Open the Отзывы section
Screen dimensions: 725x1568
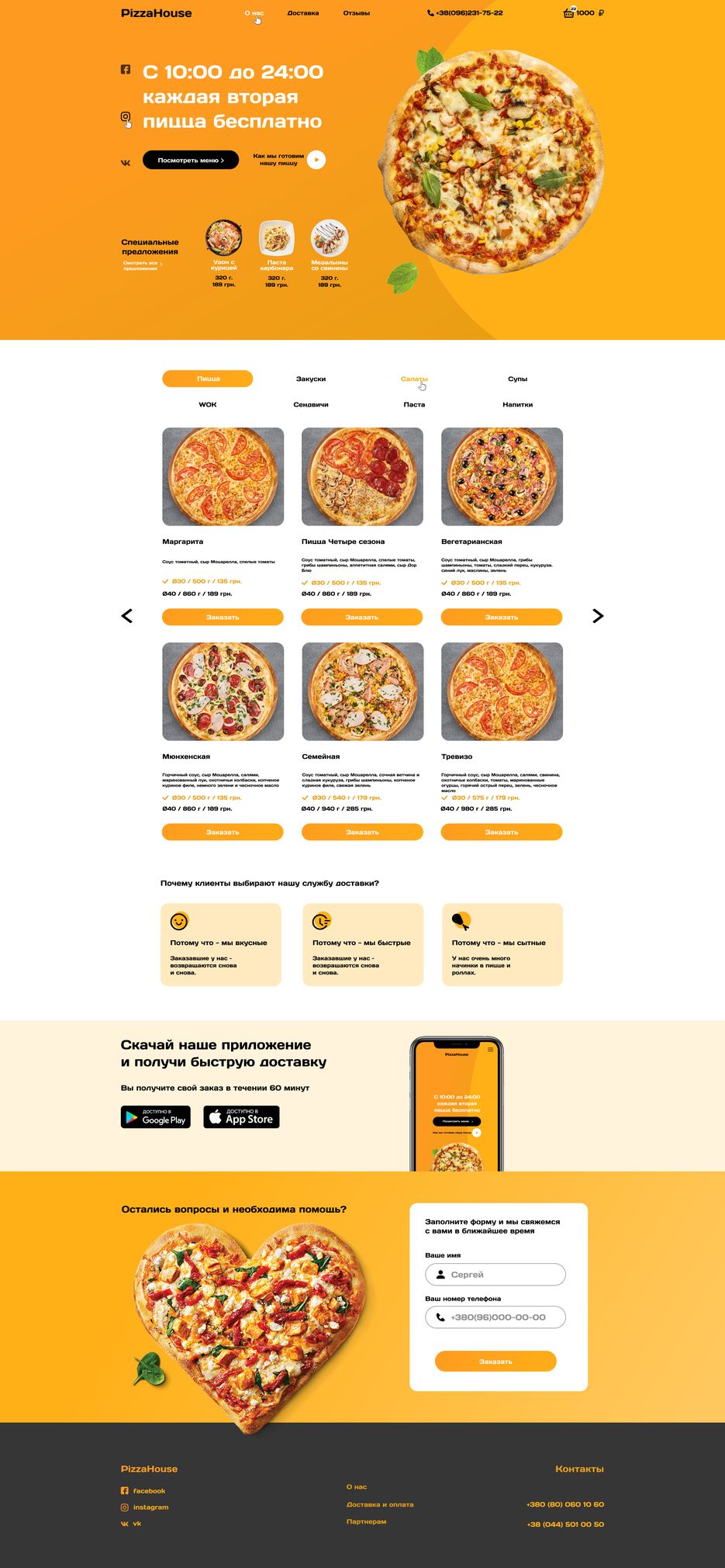pyautogui.click(x=356, y=13)
